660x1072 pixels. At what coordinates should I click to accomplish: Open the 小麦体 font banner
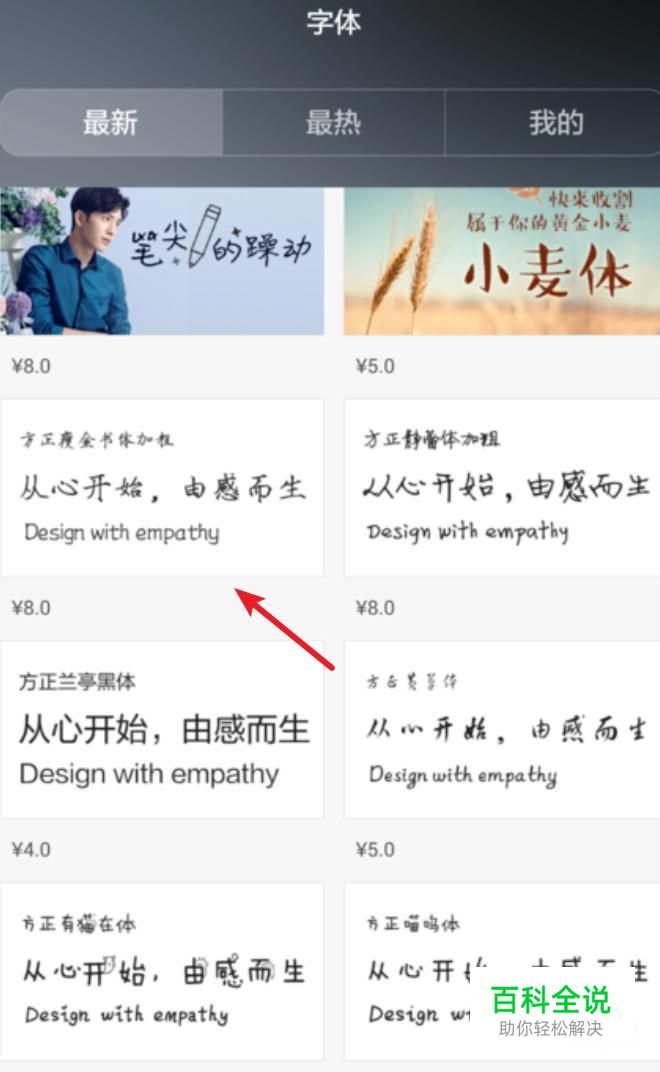click(x=502, y=261)
